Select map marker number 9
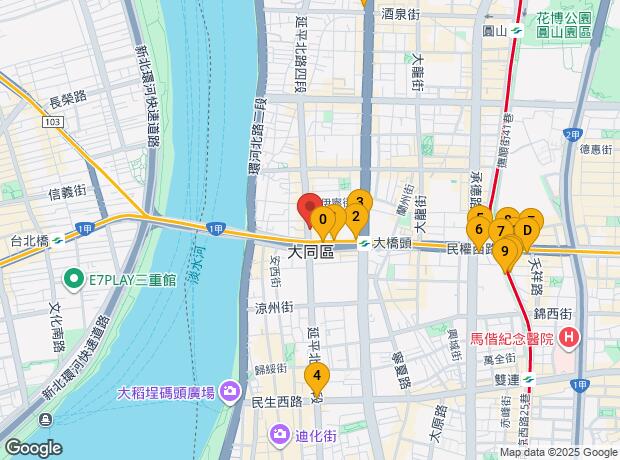The height and width of the screenshot is (460, 620). coord(505,251)
